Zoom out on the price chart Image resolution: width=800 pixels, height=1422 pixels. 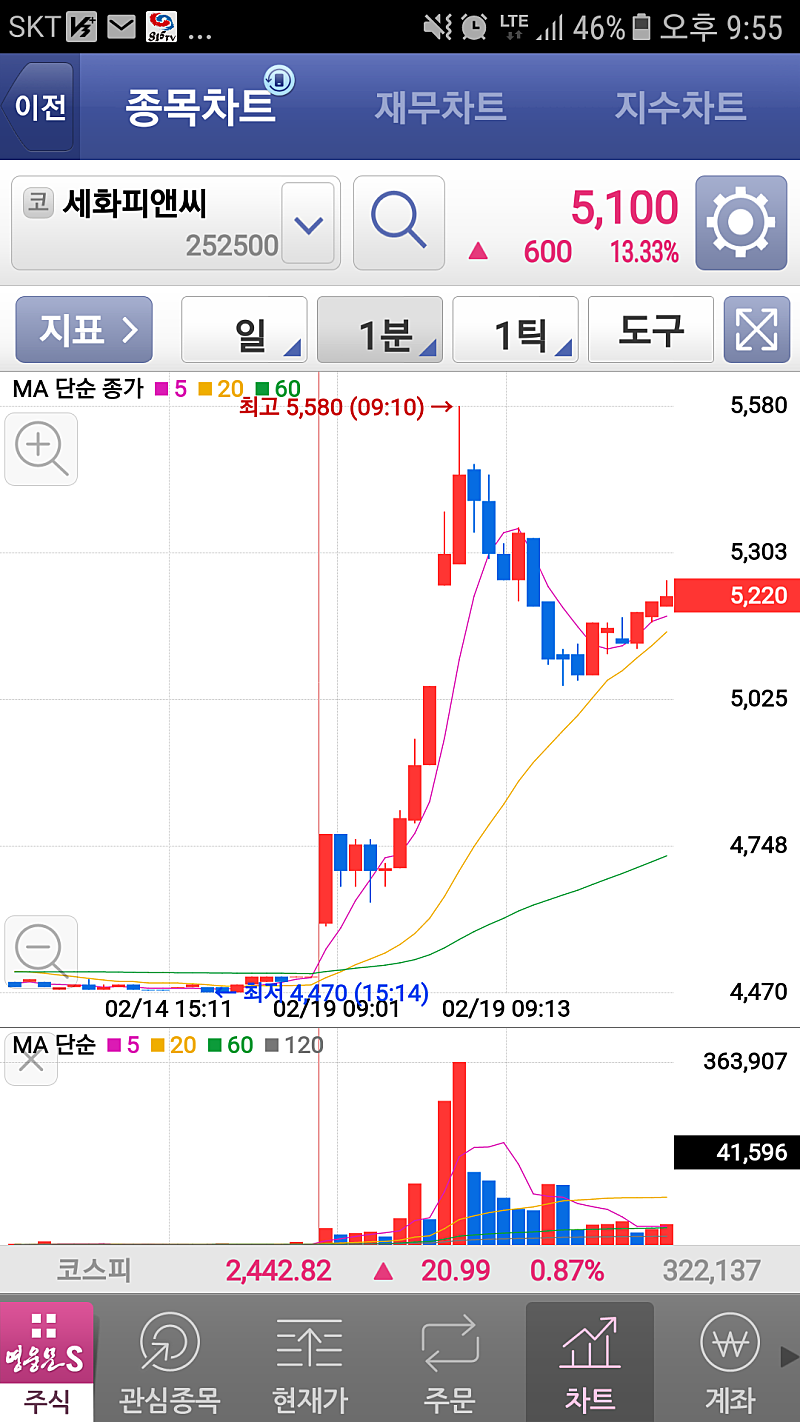click(41, 947)
